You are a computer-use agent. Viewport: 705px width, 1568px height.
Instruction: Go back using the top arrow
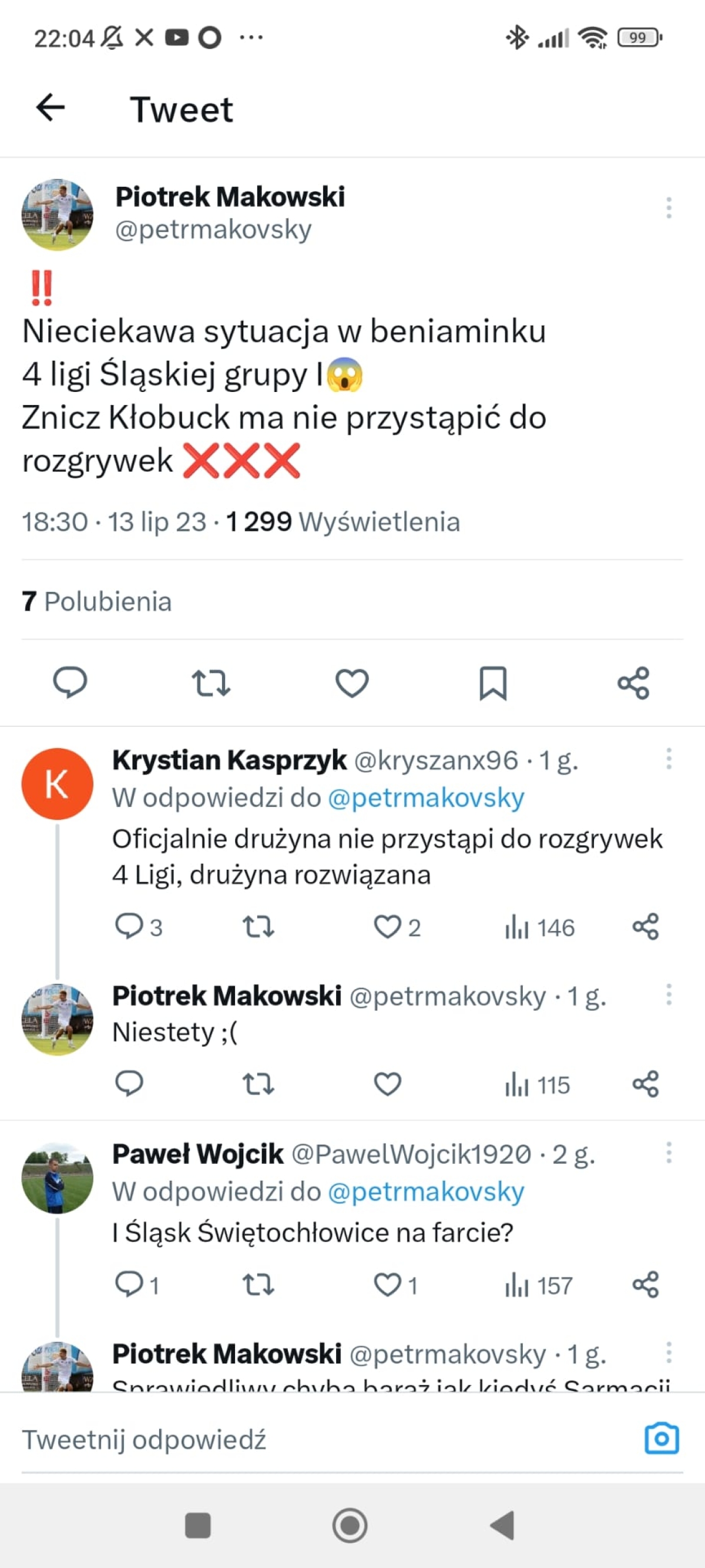point(50,108)
